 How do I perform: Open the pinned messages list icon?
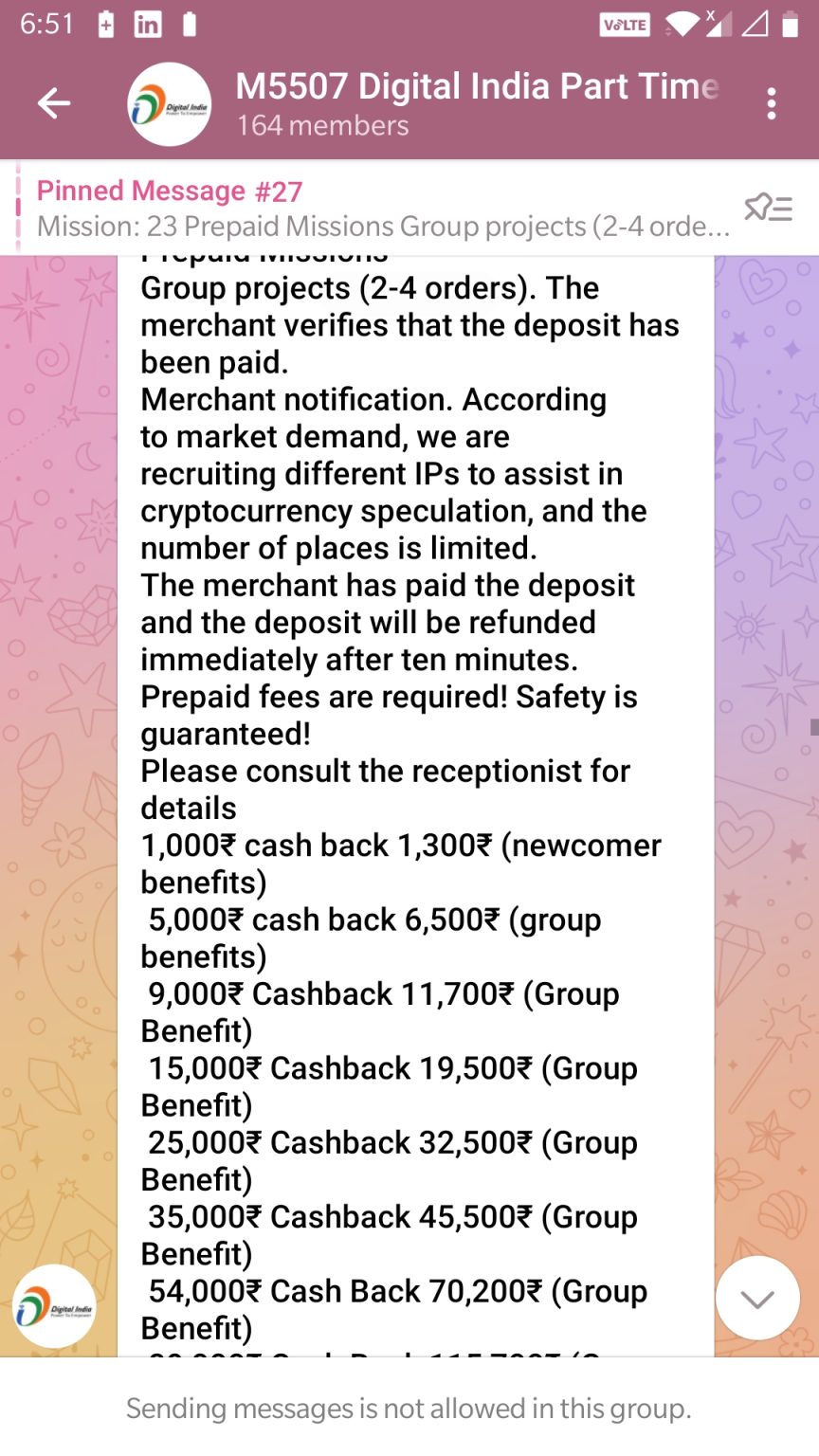click(766, 208)
